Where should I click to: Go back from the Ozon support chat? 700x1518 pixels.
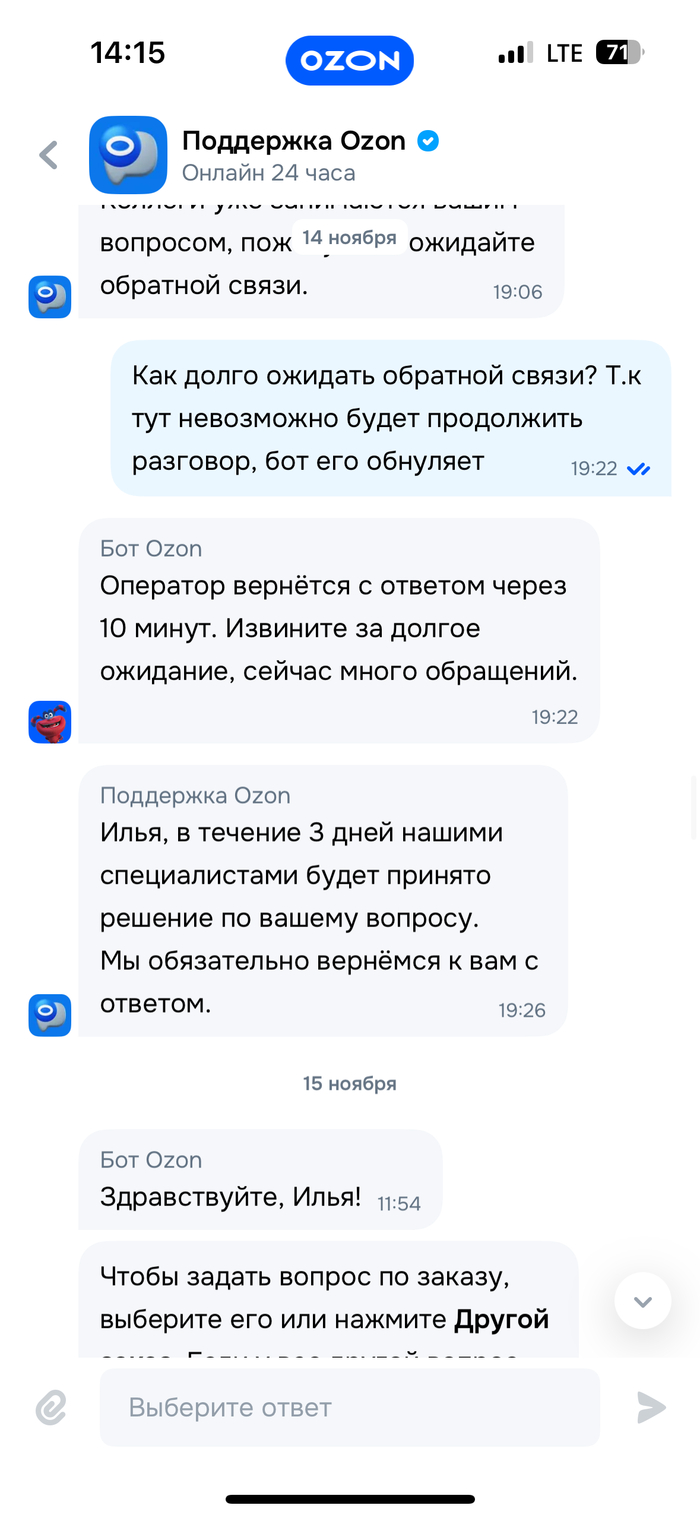[x=48, y=155]
